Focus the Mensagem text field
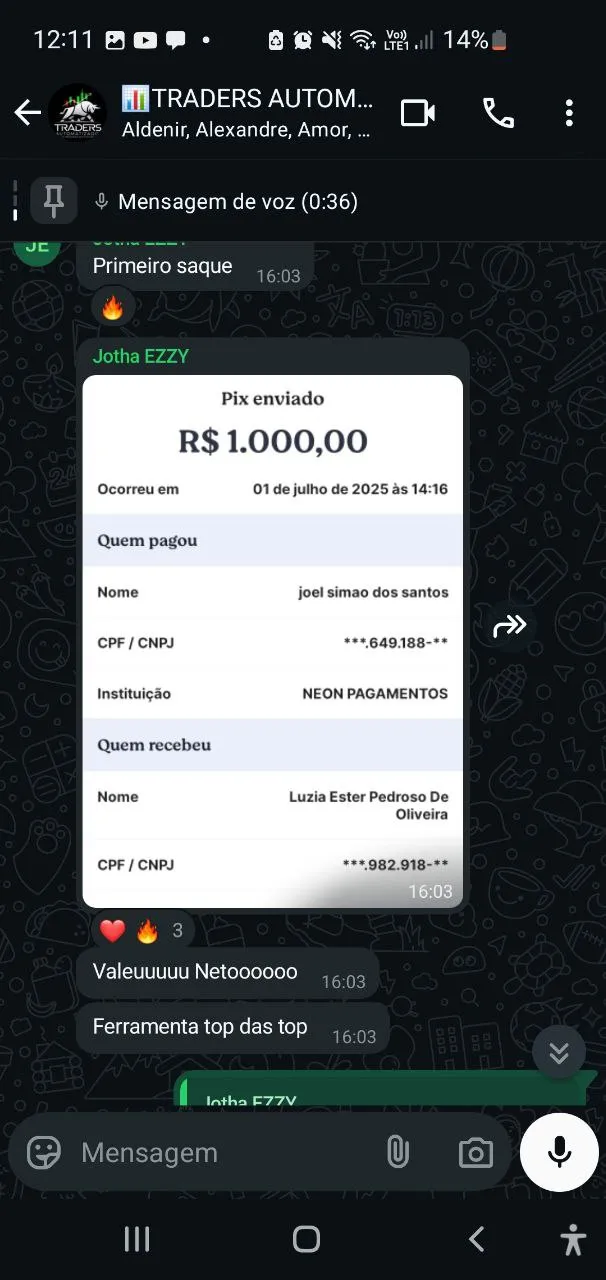606x1280 pixels. 220,1153
